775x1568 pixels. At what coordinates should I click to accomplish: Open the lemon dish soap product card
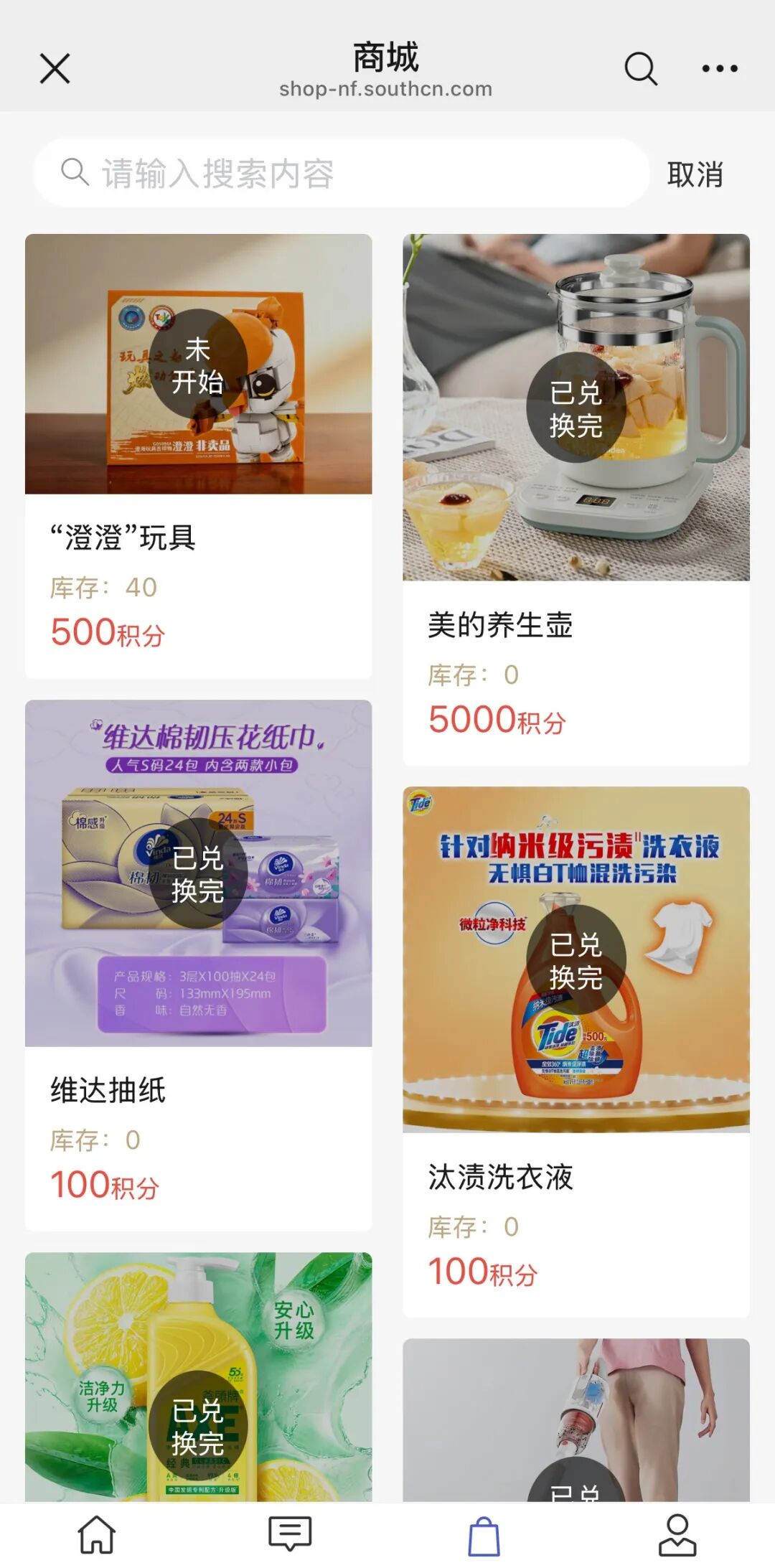[x=198, y=1376]
